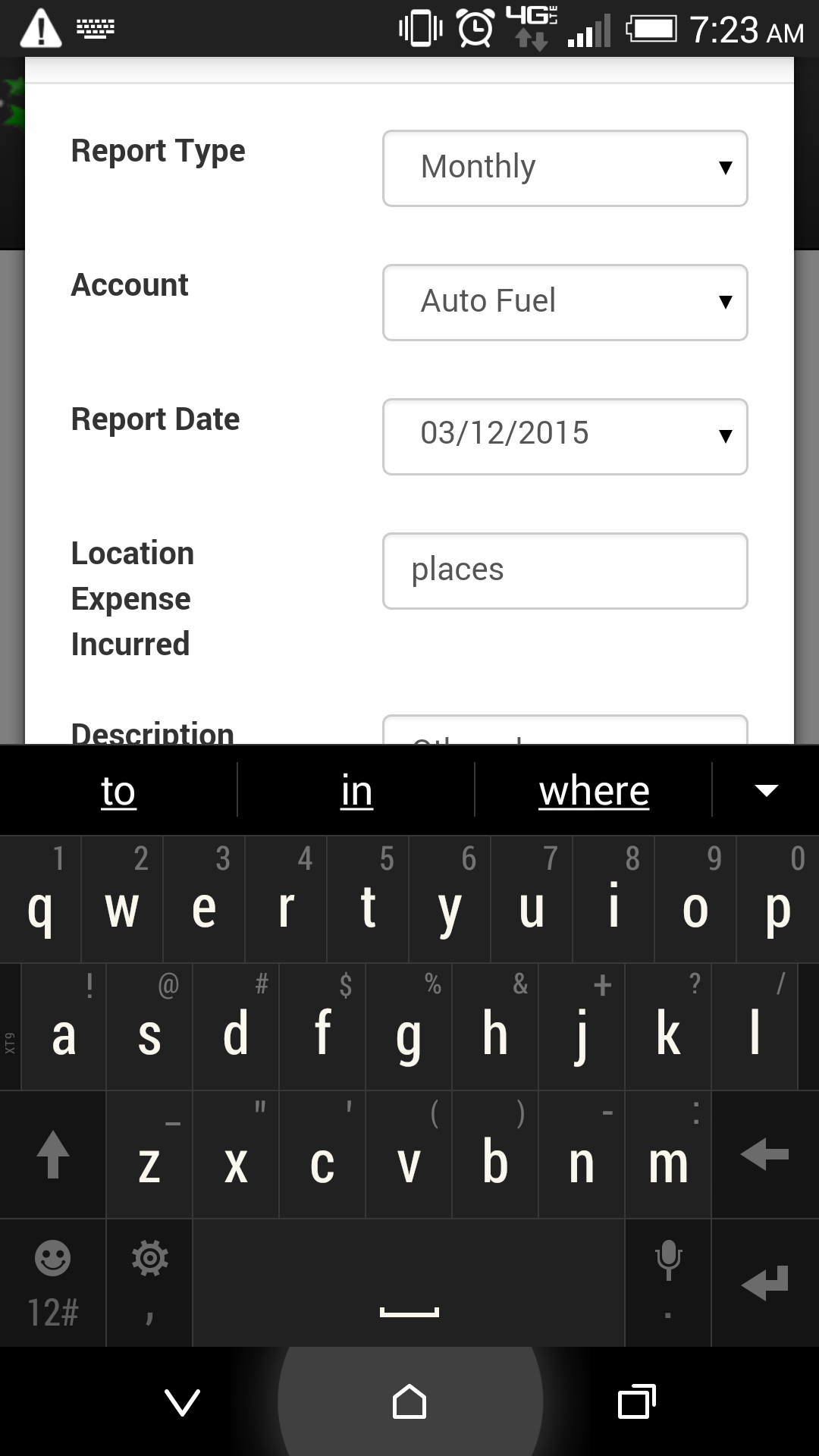Pick the 'in' word suggestion
The image size is (819, 1456).
pyautogui.click(x=356, y=791)
